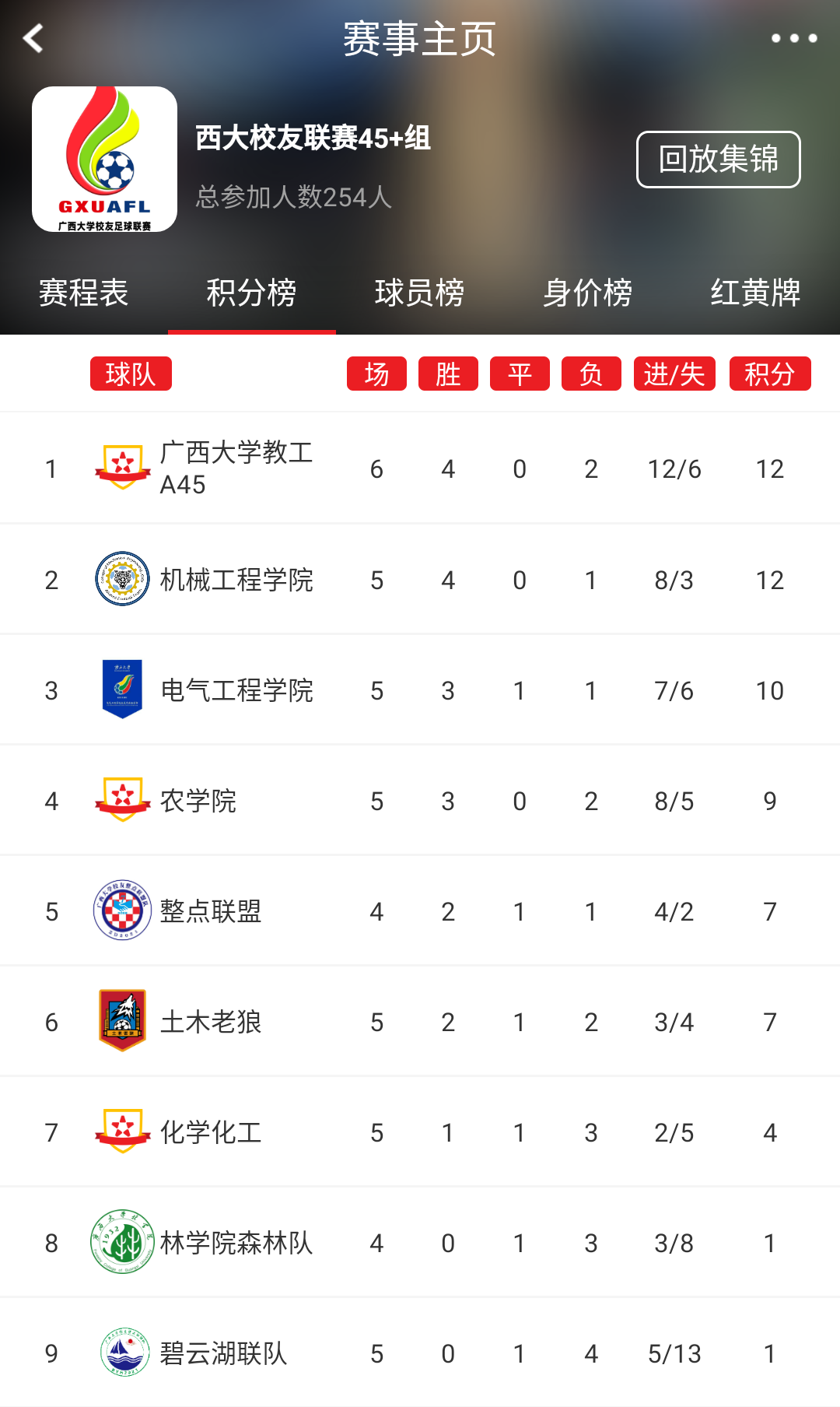Open the three-dot overflow menu

click(793, 38)
